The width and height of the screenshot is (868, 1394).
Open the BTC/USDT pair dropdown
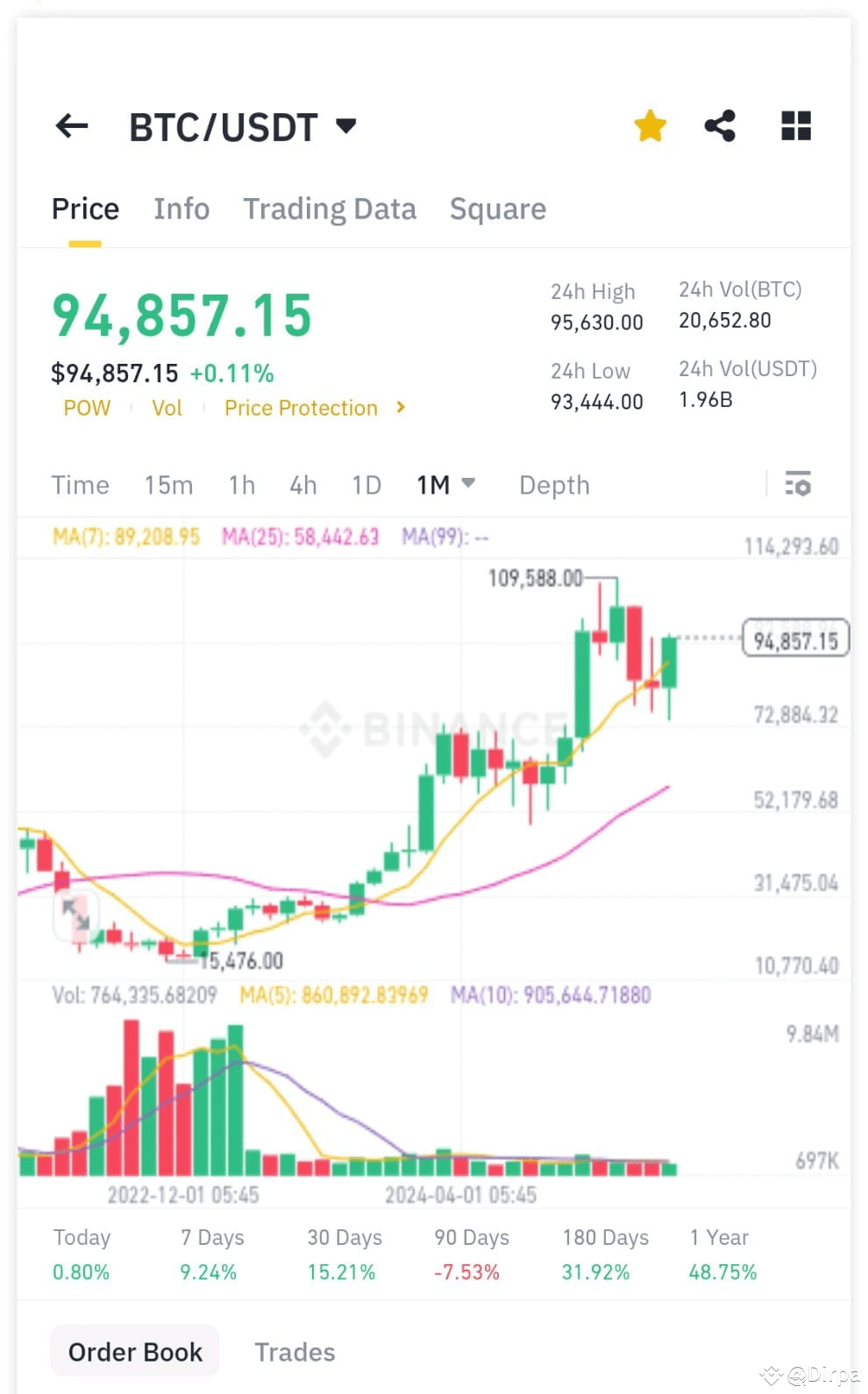(x=346, y=125)
